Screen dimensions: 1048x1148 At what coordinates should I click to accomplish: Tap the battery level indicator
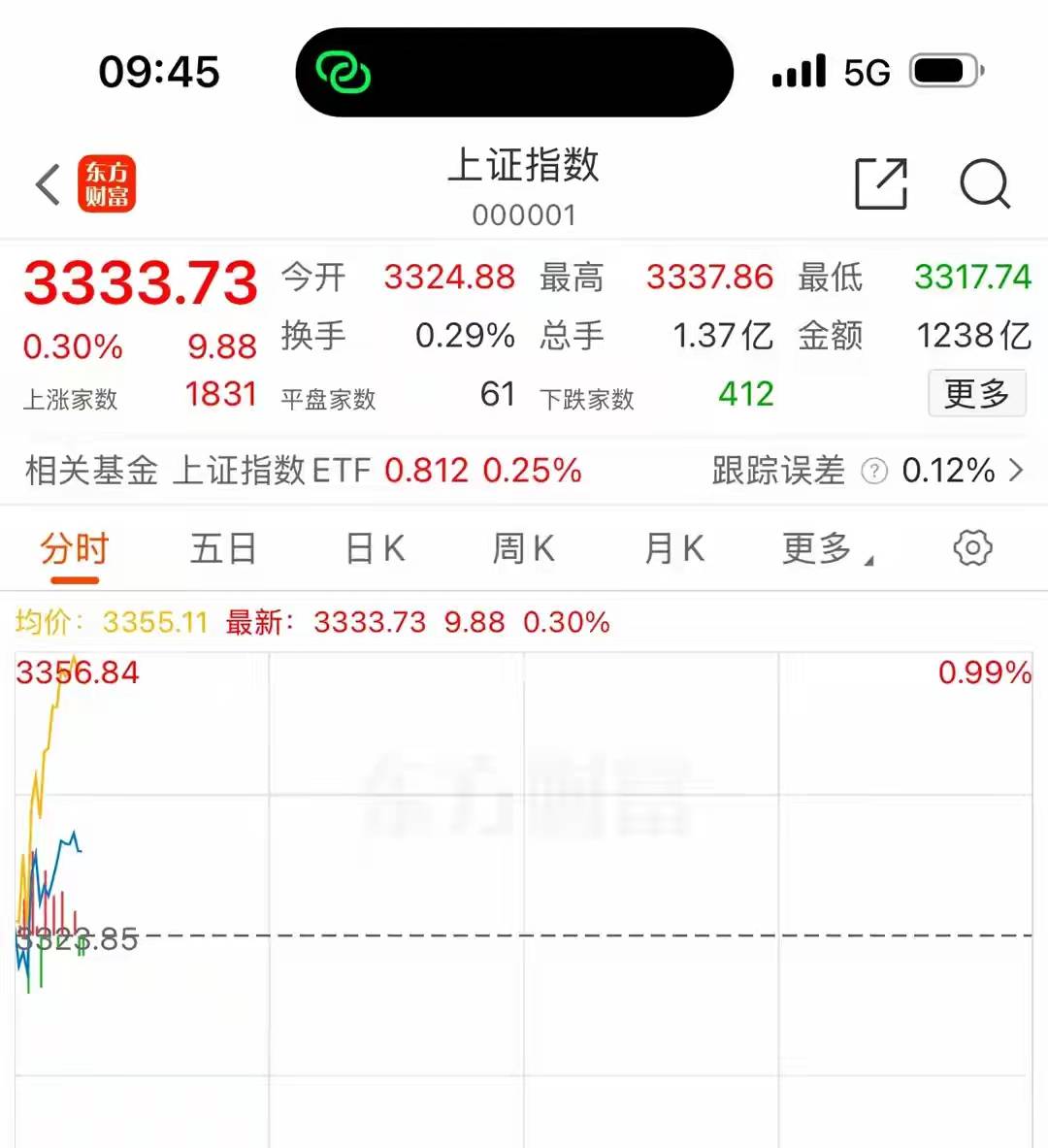click(946, 70)
